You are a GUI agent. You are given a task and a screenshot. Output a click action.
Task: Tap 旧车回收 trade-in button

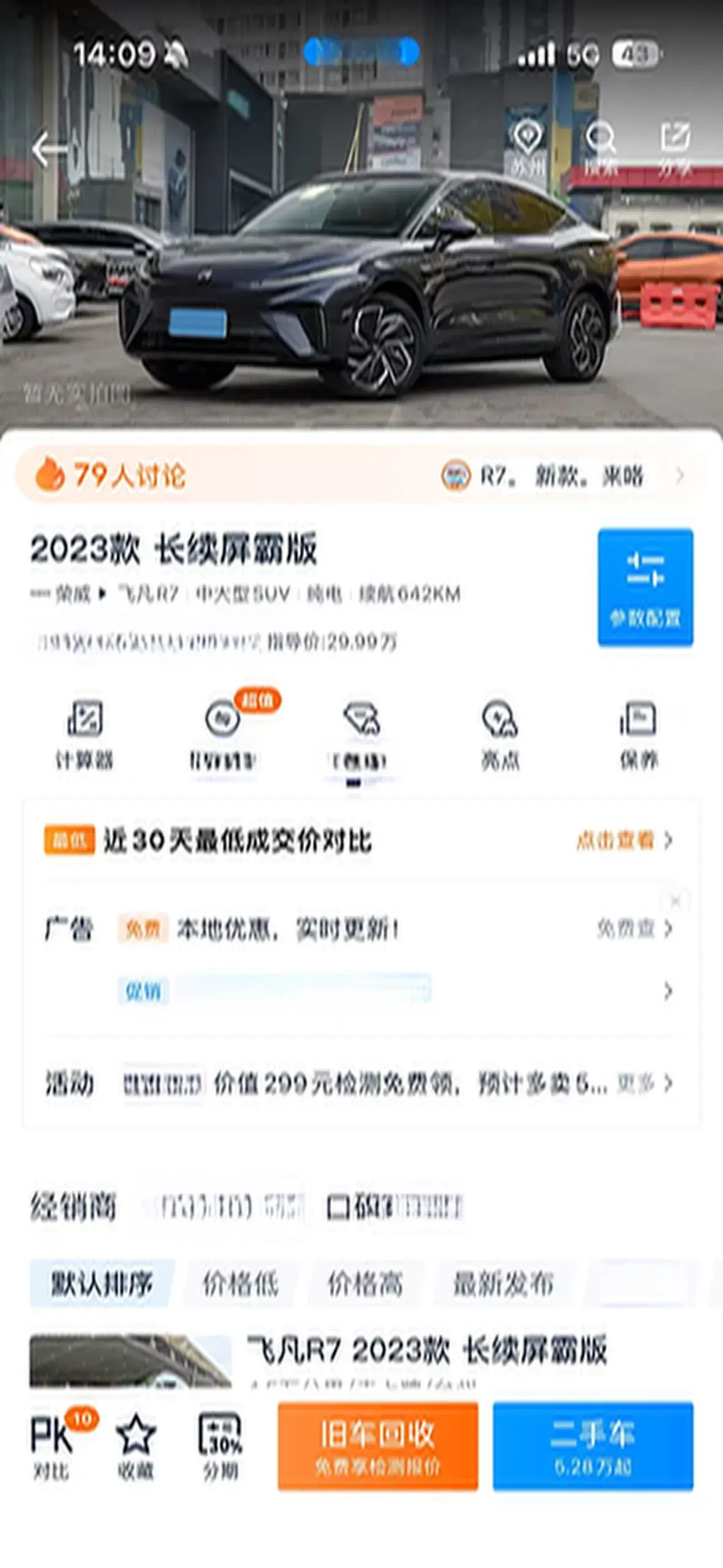(378, 1446)
